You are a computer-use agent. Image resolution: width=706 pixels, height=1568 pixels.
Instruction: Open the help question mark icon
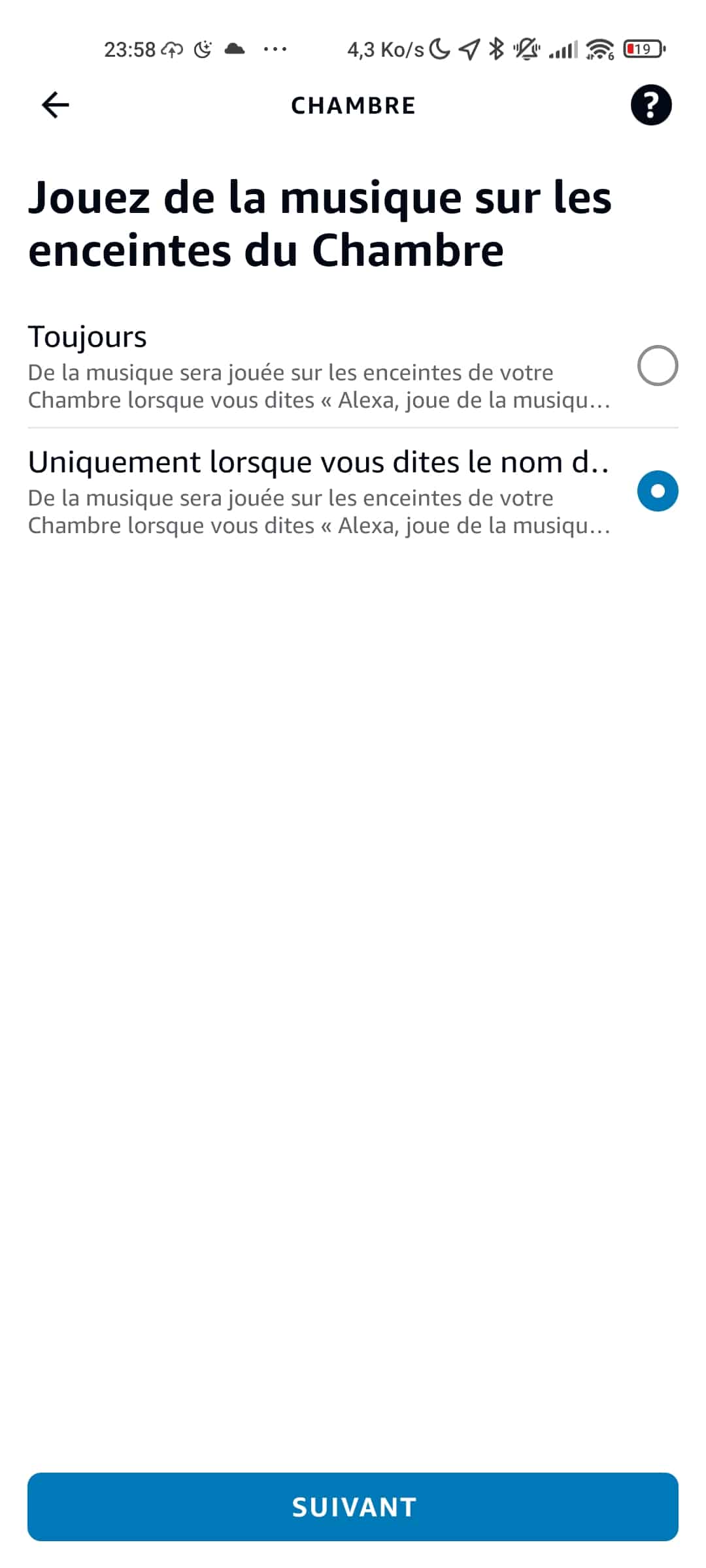click(x=650, y=105)
